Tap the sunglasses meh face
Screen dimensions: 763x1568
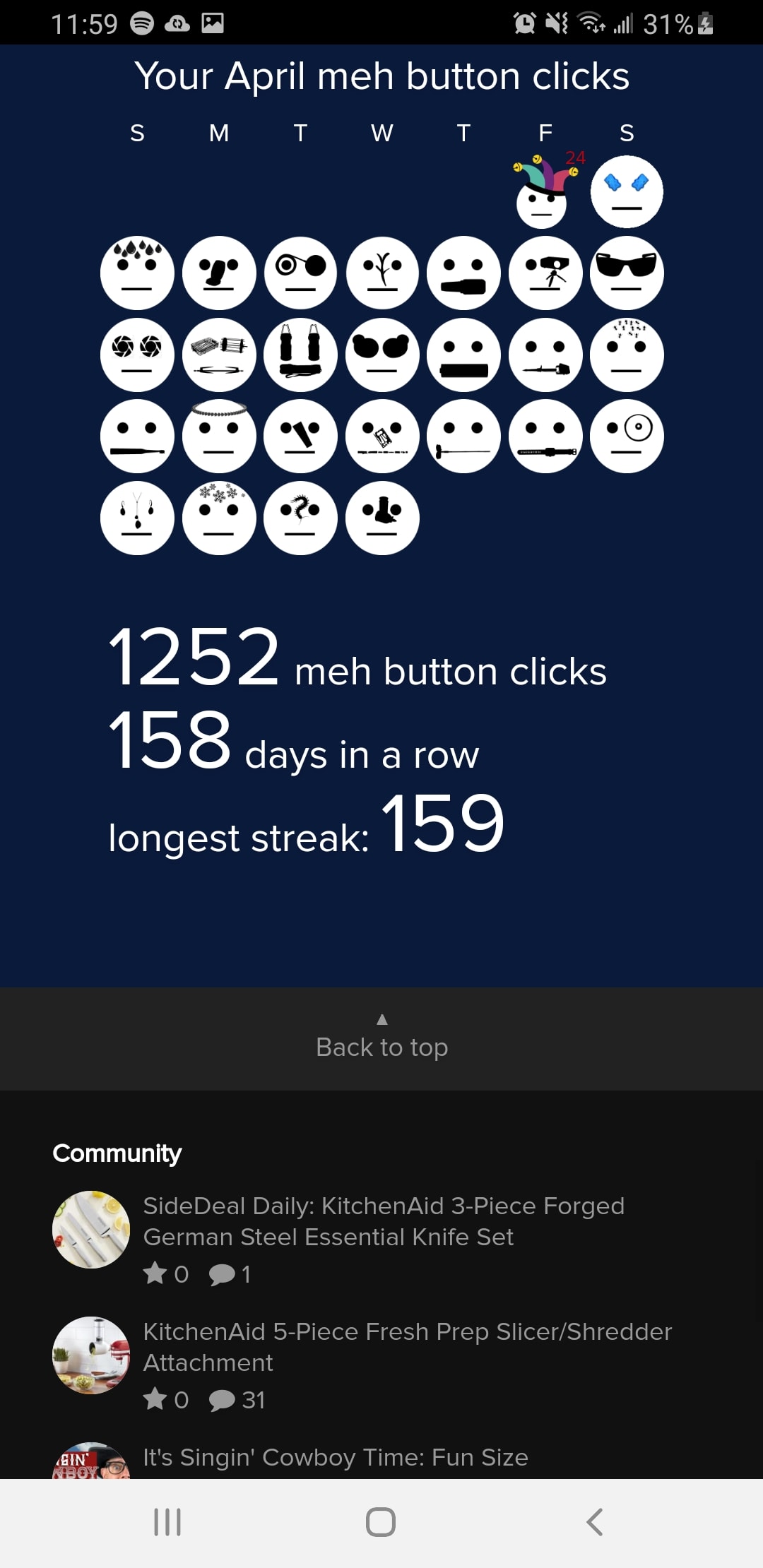627,273
